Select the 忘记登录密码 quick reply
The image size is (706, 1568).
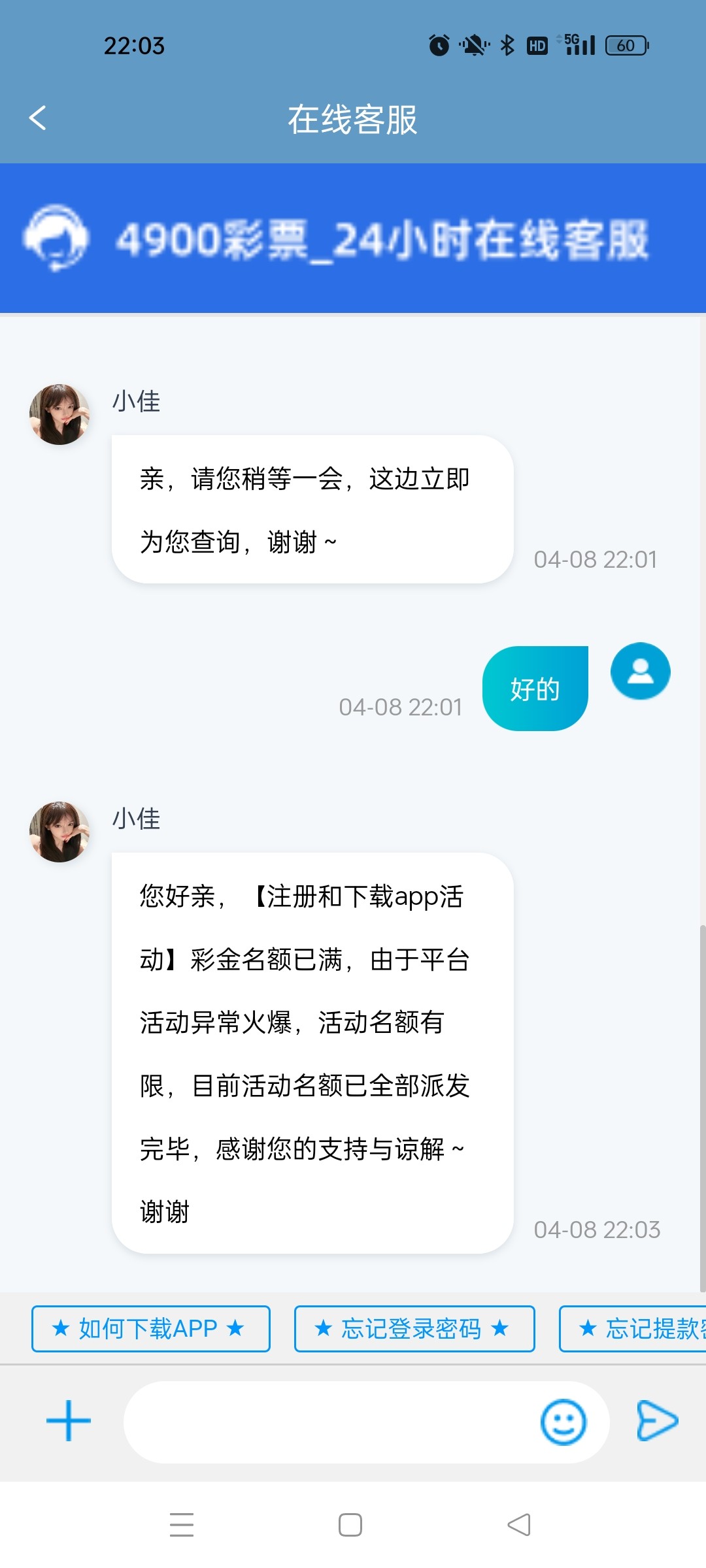click(x=414, y=1329)
